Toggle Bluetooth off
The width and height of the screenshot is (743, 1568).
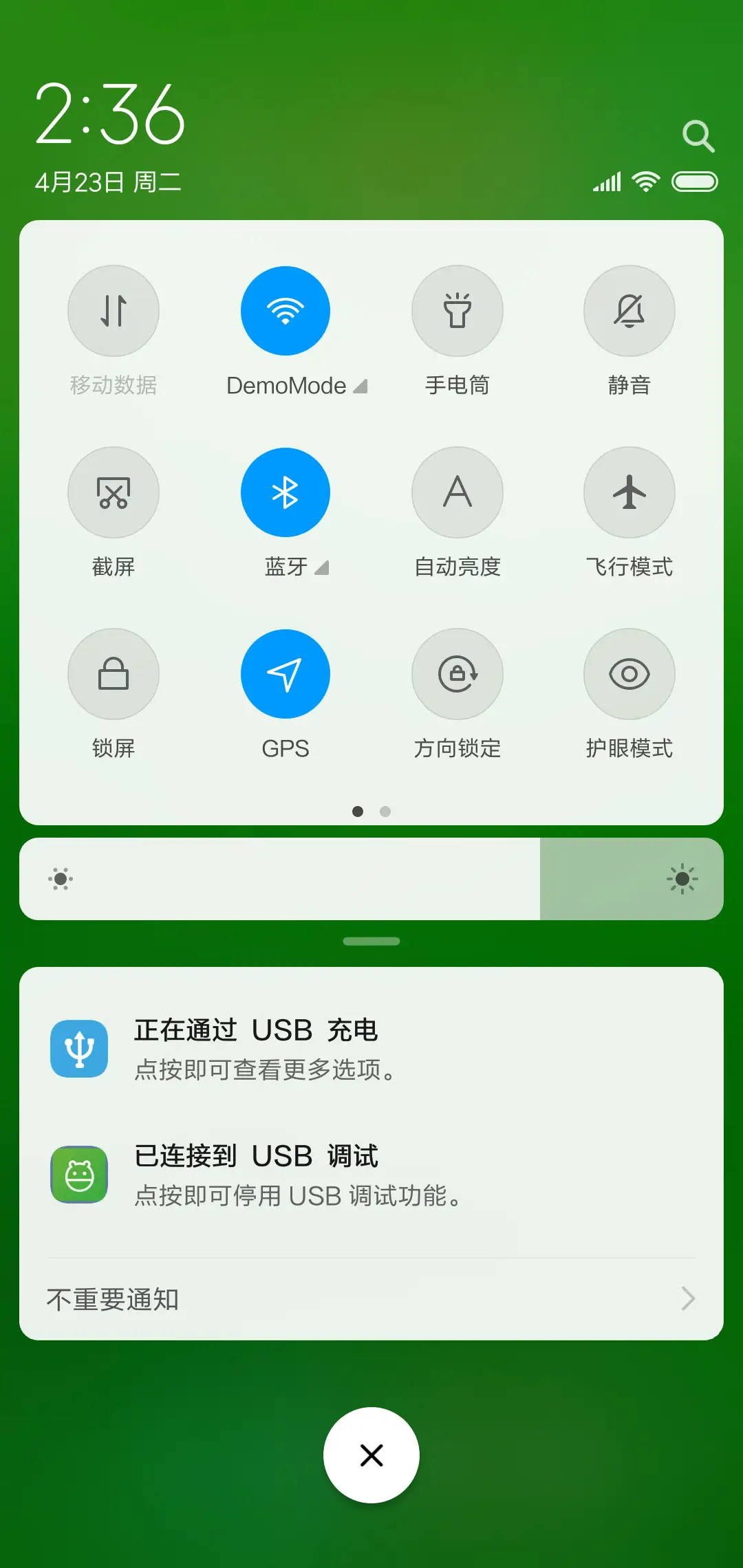pyautogui.click(x=286, y=492)
